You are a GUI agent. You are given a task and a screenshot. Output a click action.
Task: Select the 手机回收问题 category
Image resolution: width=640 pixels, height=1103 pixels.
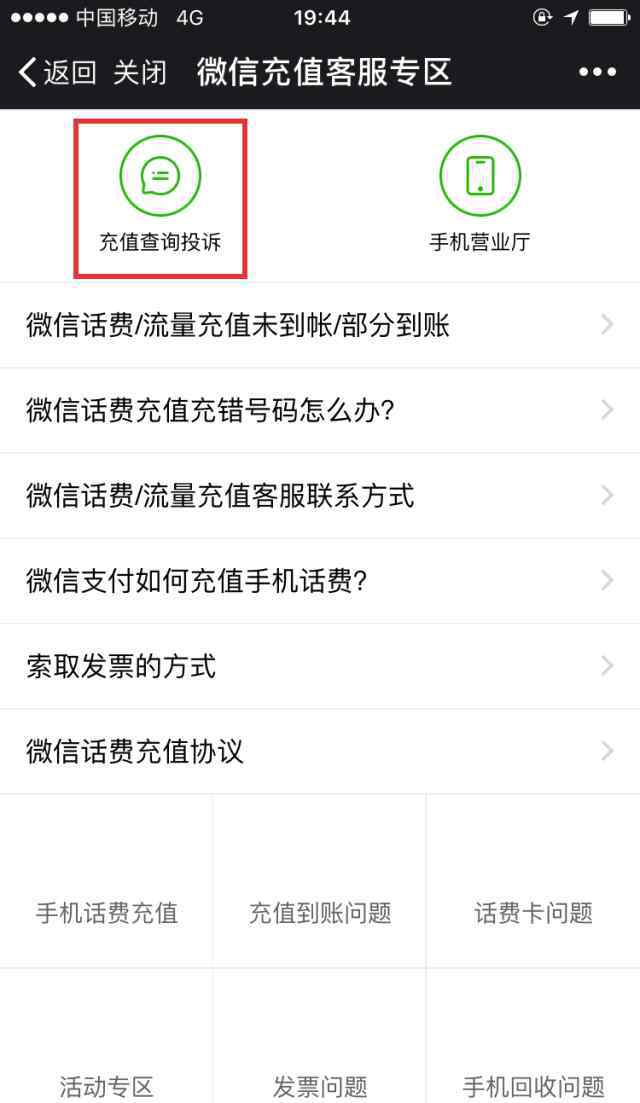coord(533,1035)
